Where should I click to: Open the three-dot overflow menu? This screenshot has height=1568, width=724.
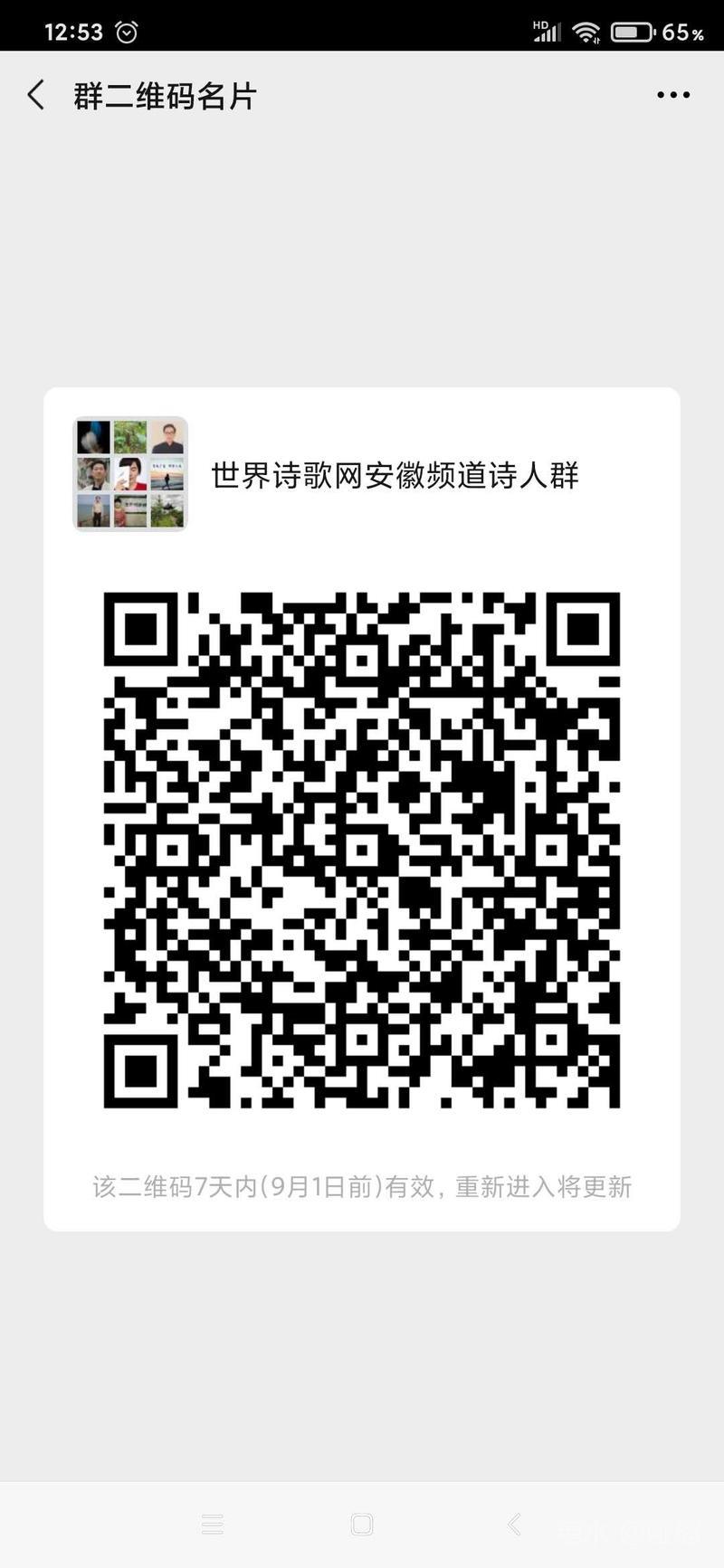[672, 95]
